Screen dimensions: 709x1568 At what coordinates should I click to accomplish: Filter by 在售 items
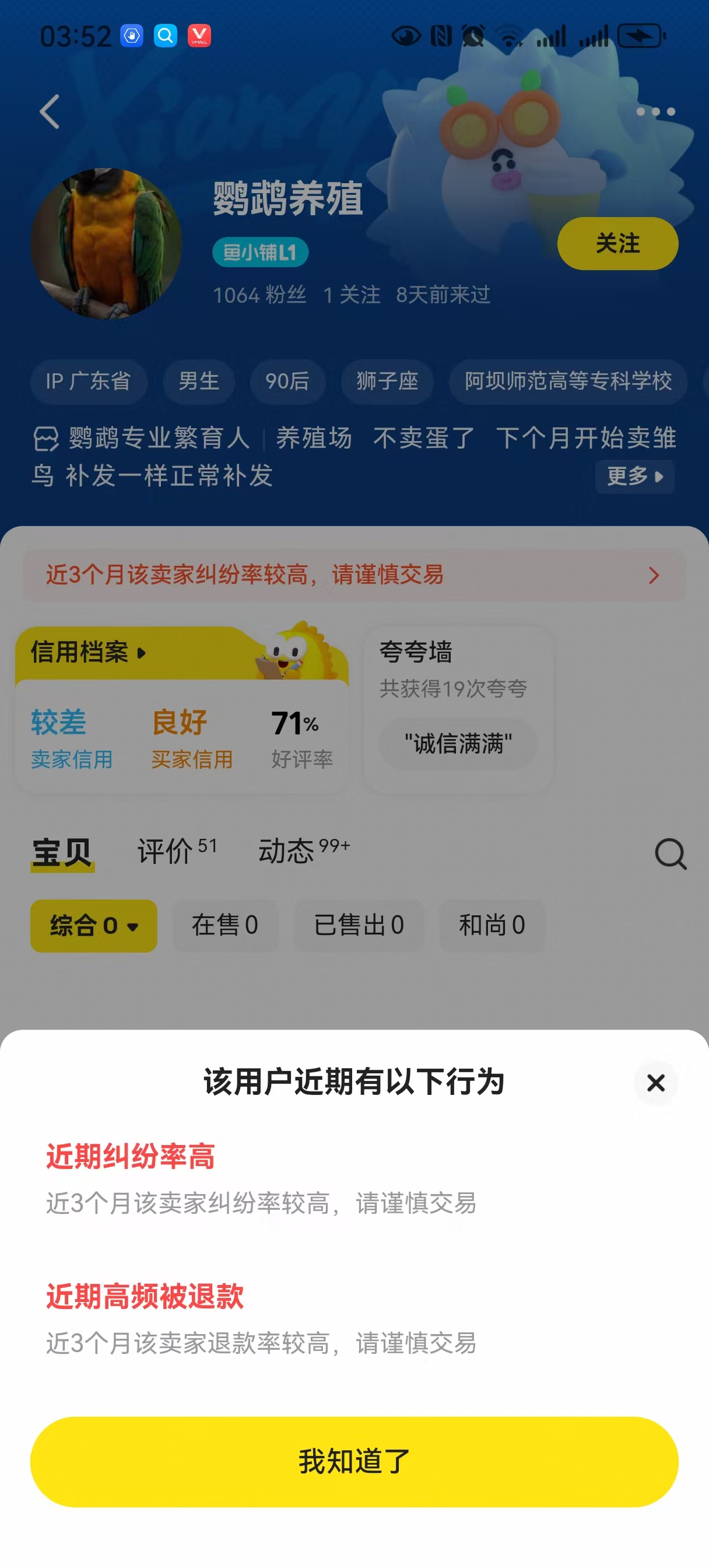tap(225, 925)
